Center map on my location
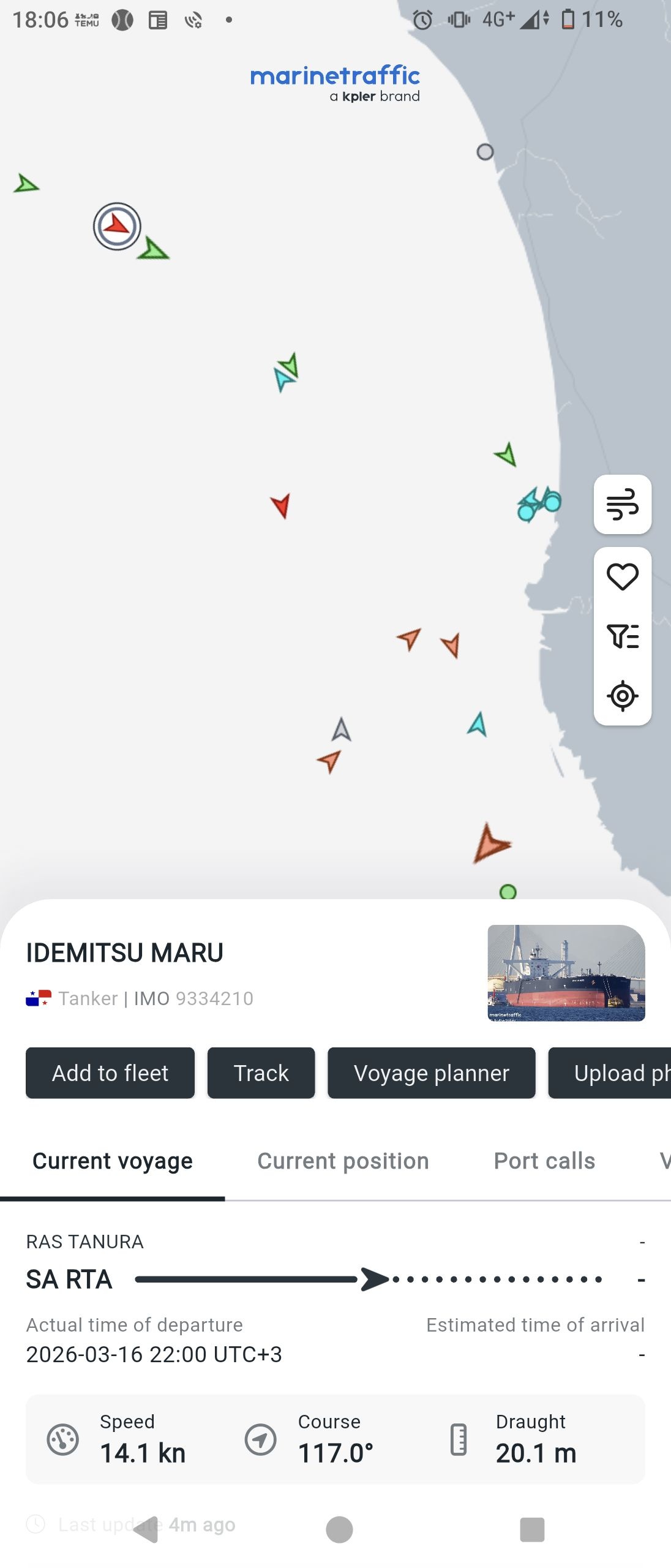The height and width of the screenshot is (1568, 671). pos(622,696)
